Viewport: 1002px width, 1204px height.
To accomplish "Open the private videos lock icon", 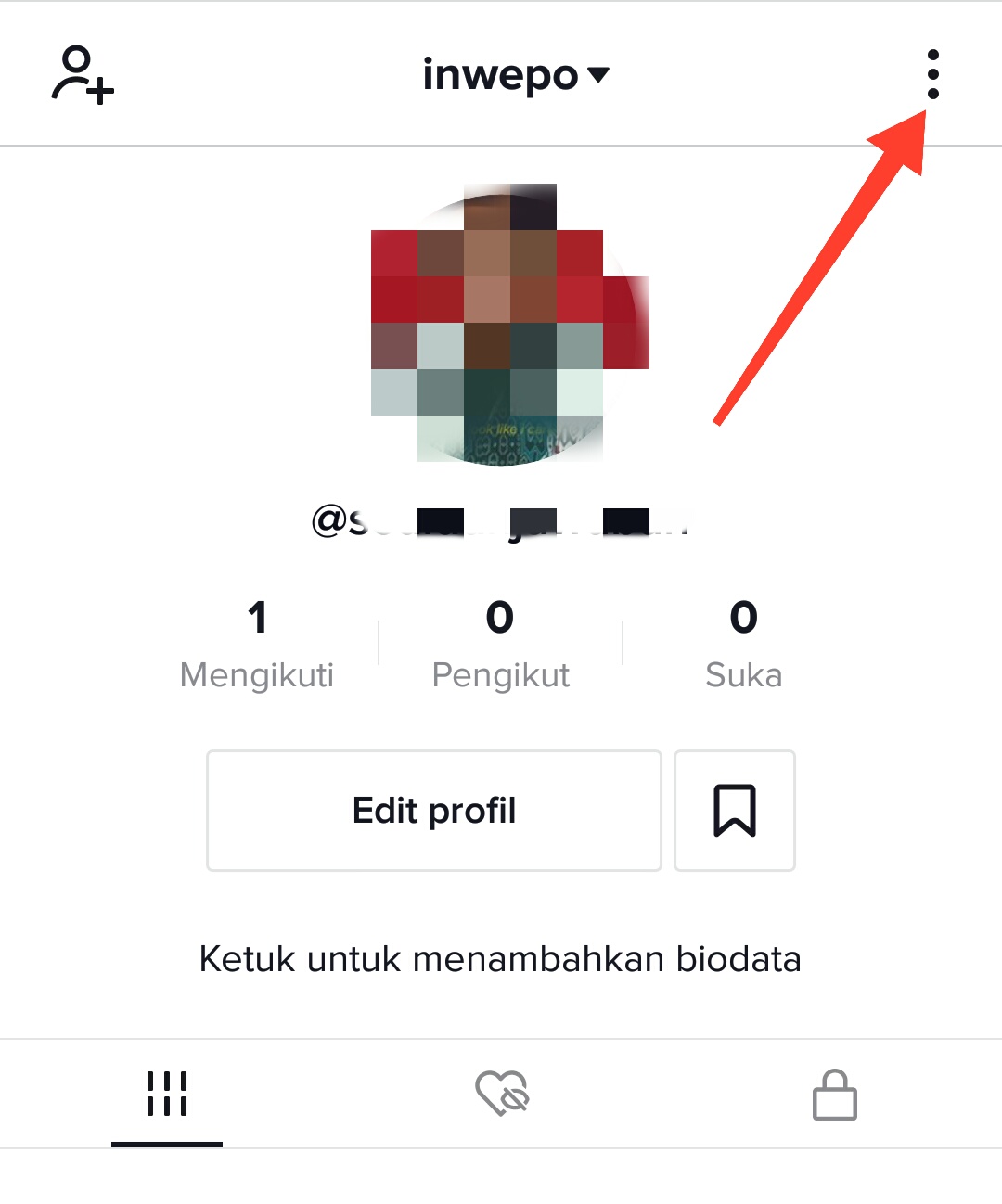I will pyautogui.click(x=834, y=1095).
